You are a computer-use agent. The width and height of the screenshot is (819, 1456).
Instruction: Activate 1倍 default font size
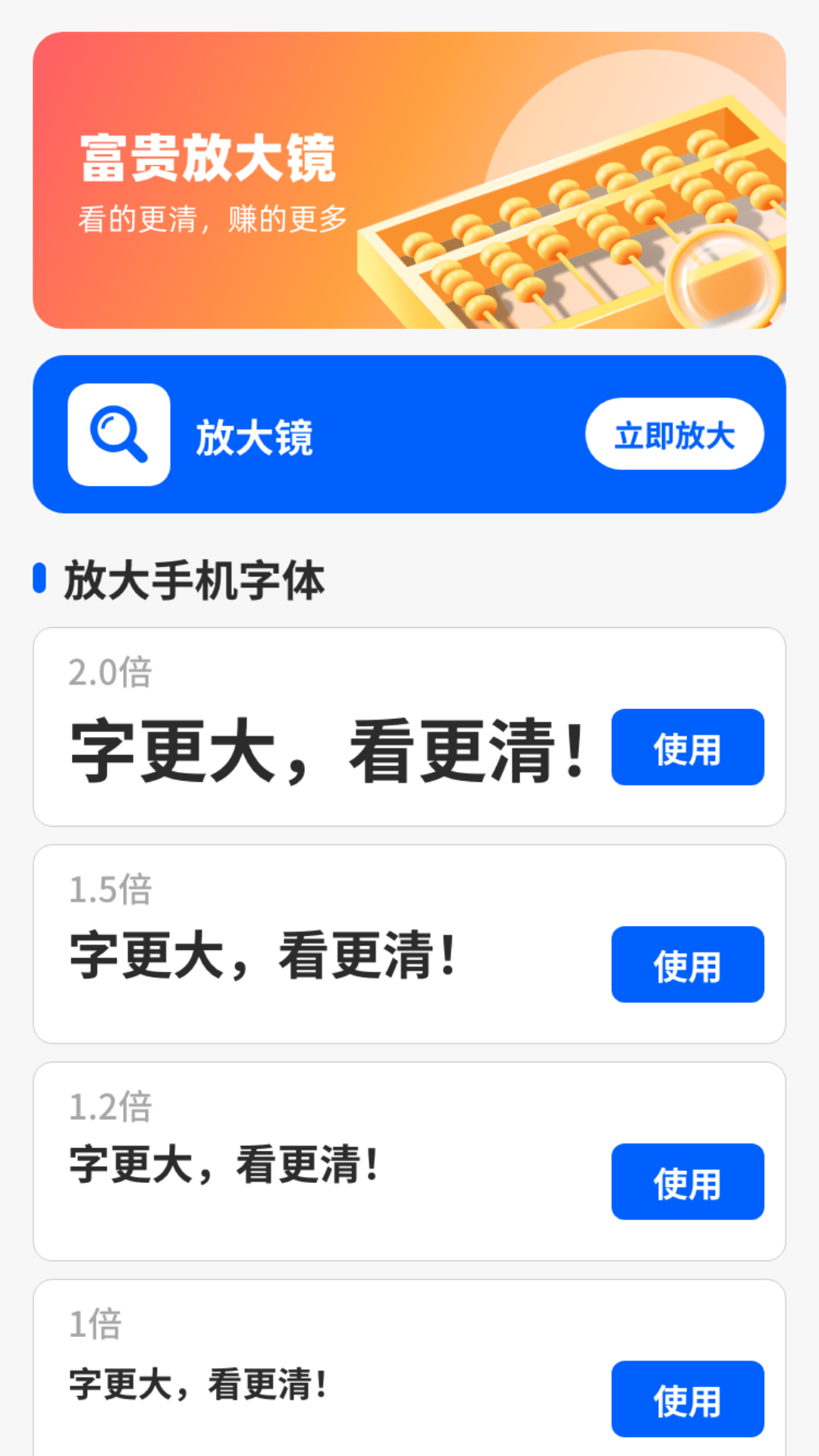click(687, 1399)
